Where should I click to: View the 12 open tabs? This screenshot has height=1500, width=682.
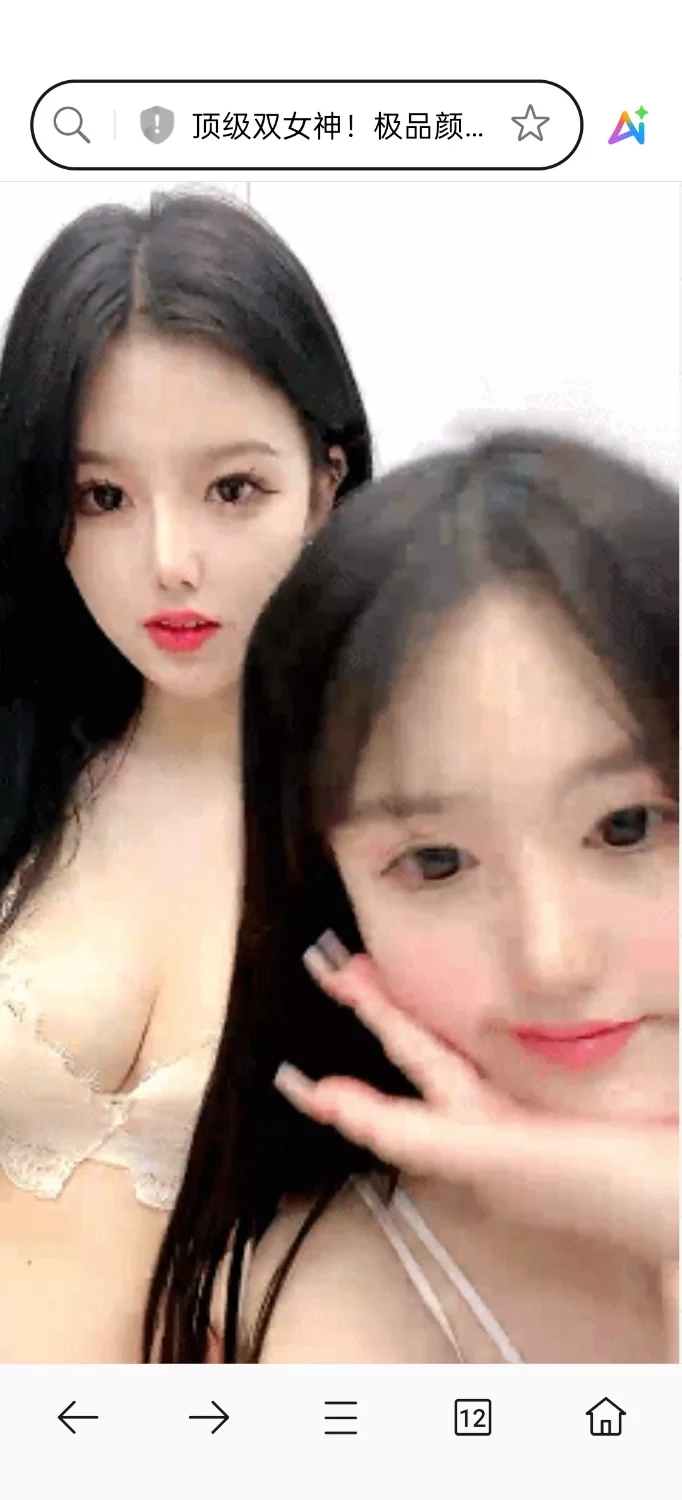point(472,1417)
